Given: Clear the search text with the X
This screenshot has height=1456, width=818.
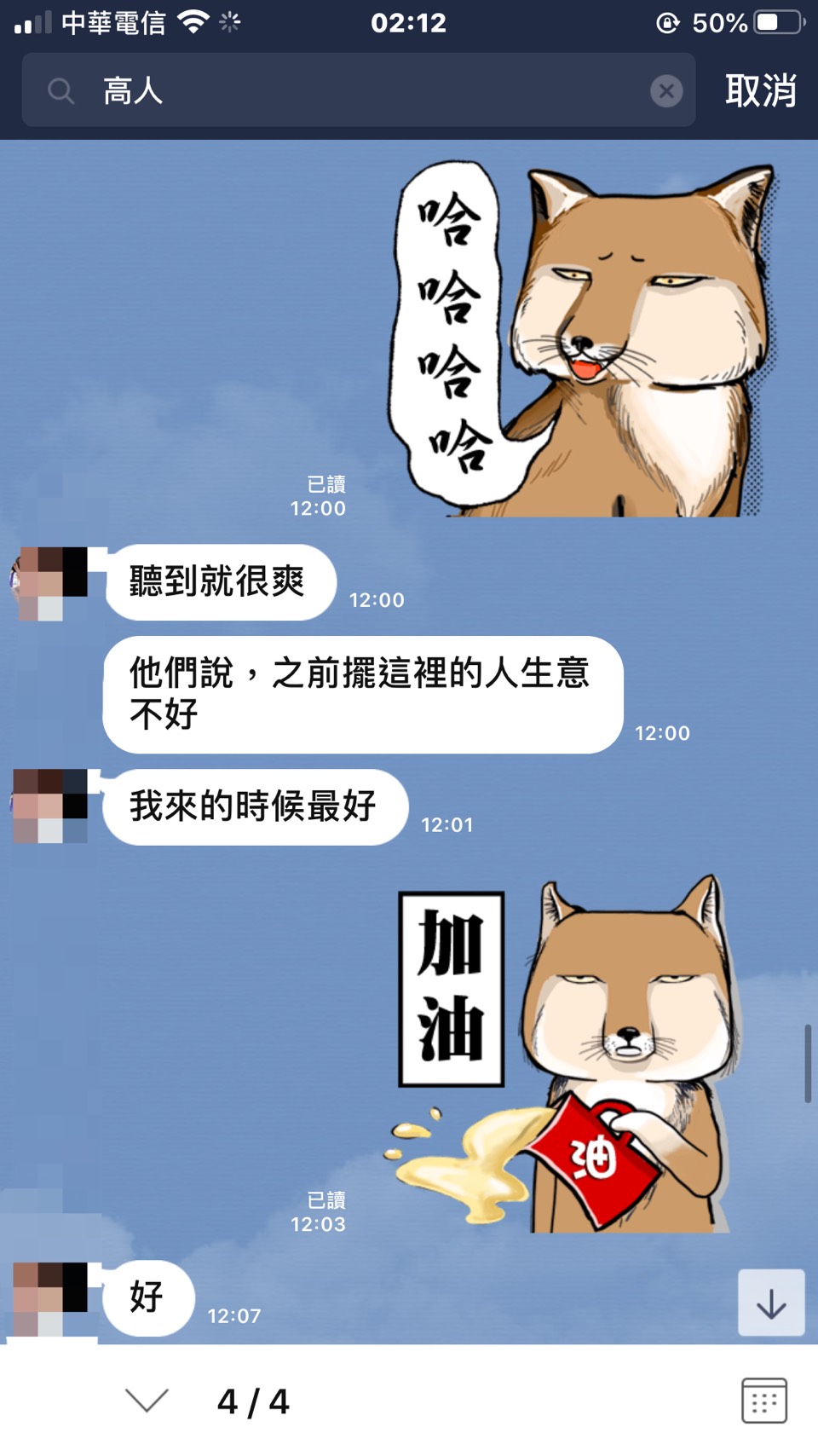Looking at the screenshot, I should coord(666,90).
